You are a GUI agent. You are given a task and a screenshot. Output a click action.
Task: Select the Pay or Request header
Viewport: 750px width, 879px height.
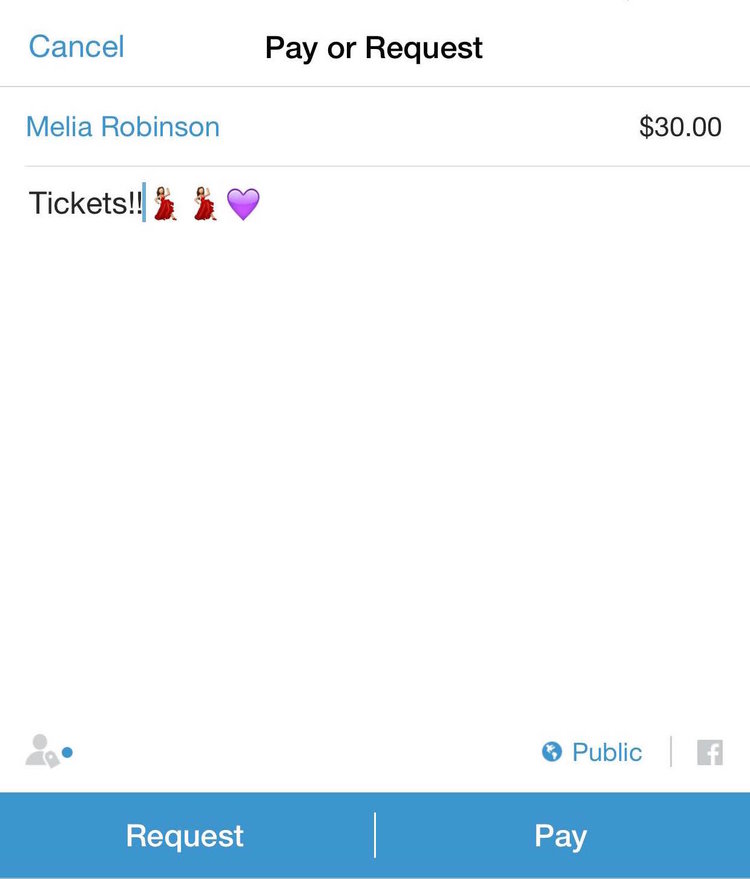pyautogui.click(x=373, y=47)
